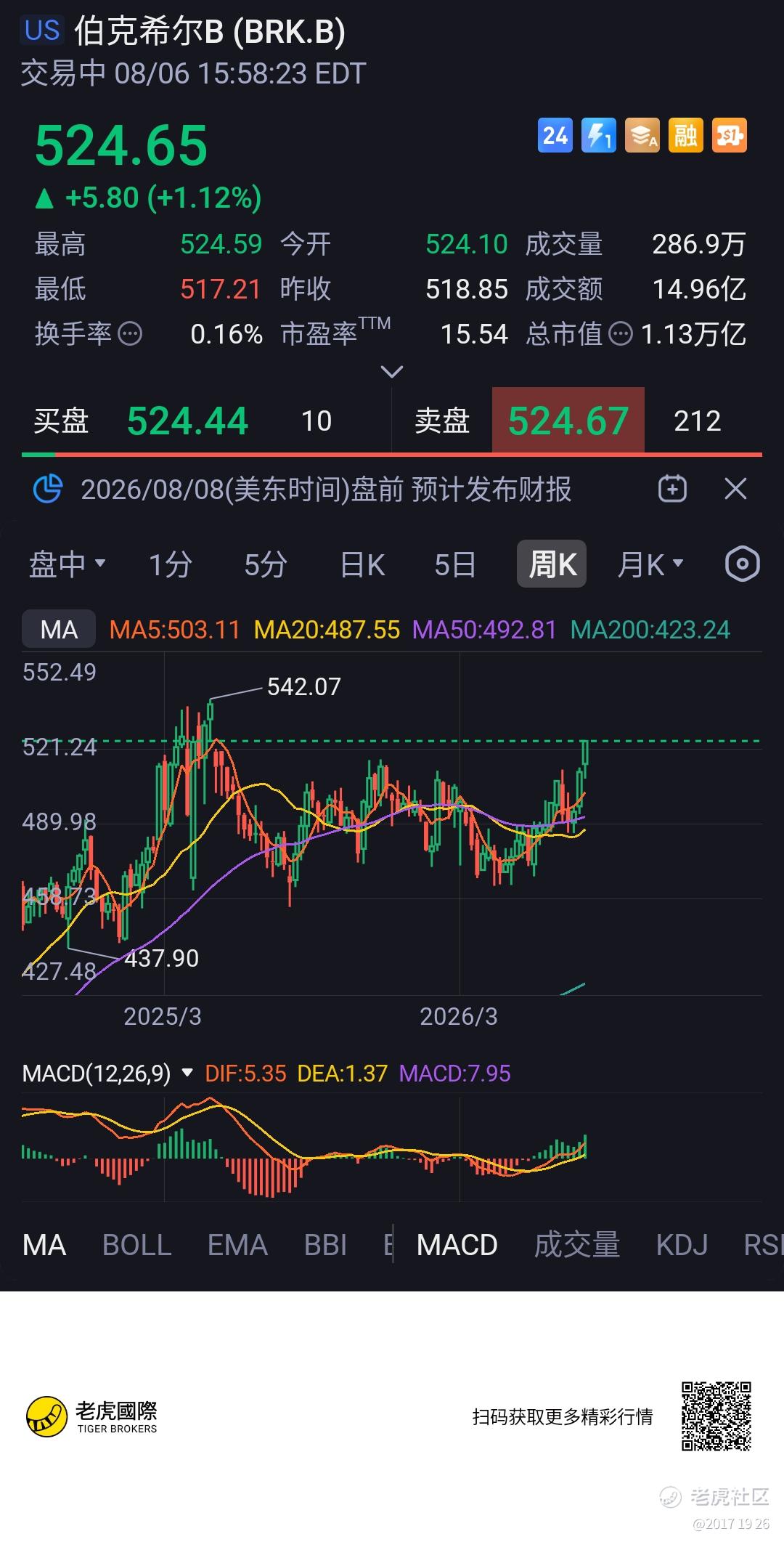Switch to the 5分 chart
Viewport: 784px width, 1542px height.
266,564
